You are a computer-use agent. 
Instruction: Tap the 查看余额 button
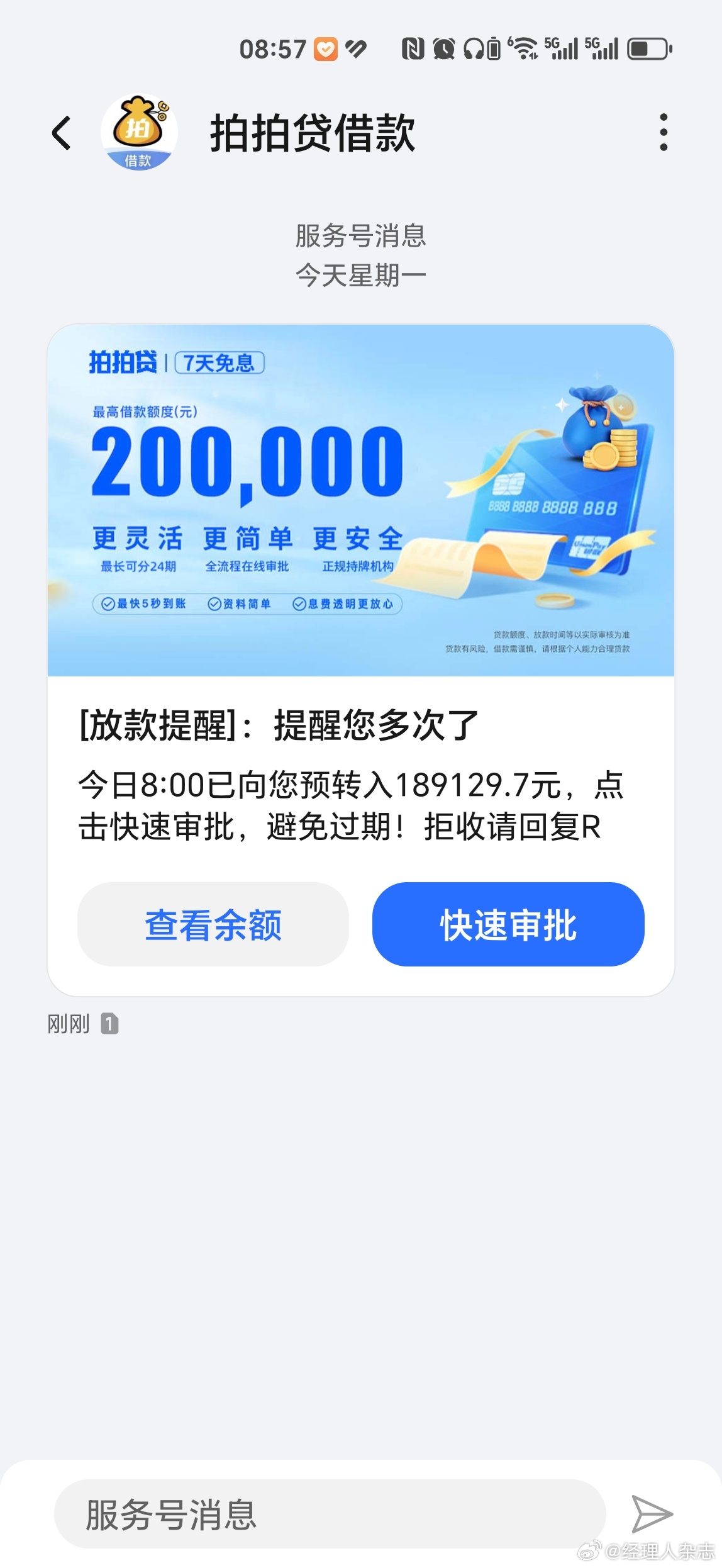pos(213,924)
